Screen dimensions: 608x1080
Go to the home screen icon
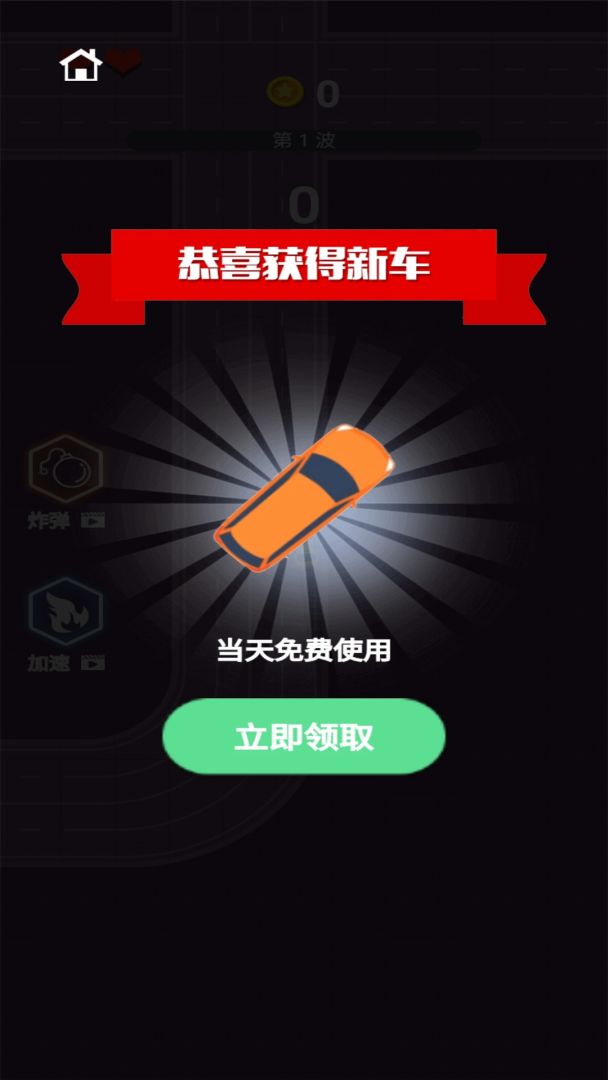click(x=81, y=65)
